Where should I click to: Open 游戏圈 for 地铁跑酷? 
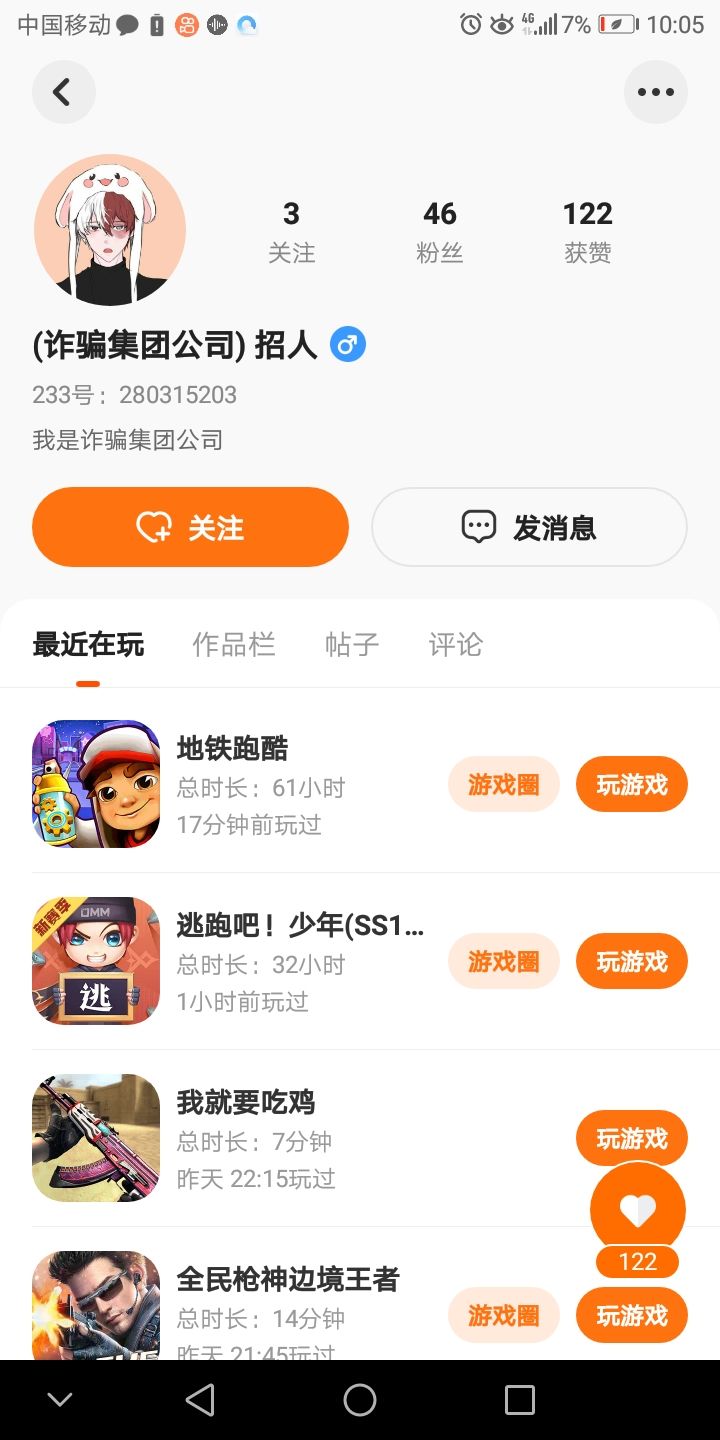(x=503, y=785)
